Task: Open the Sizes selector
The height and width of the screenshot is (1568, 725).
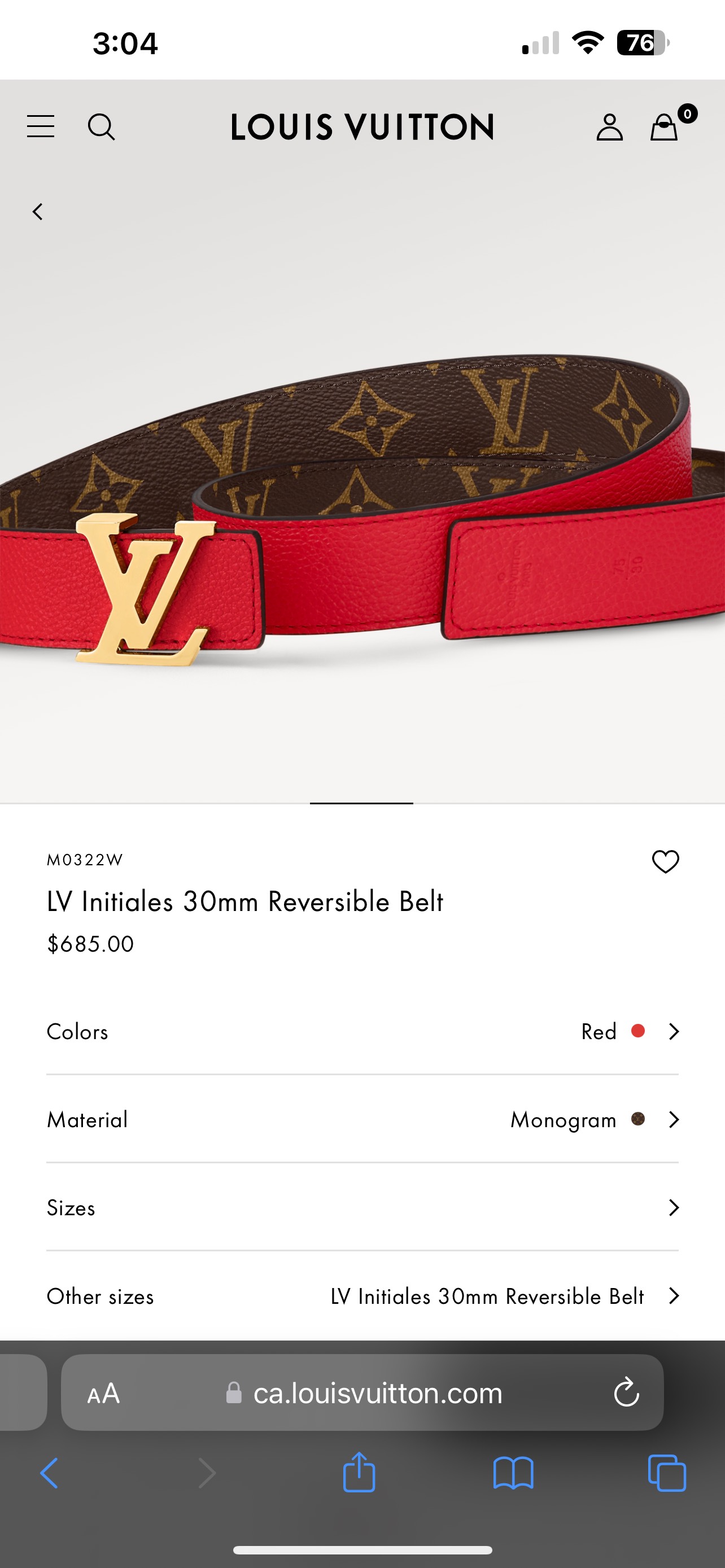Action: (x=362, y=1208)
